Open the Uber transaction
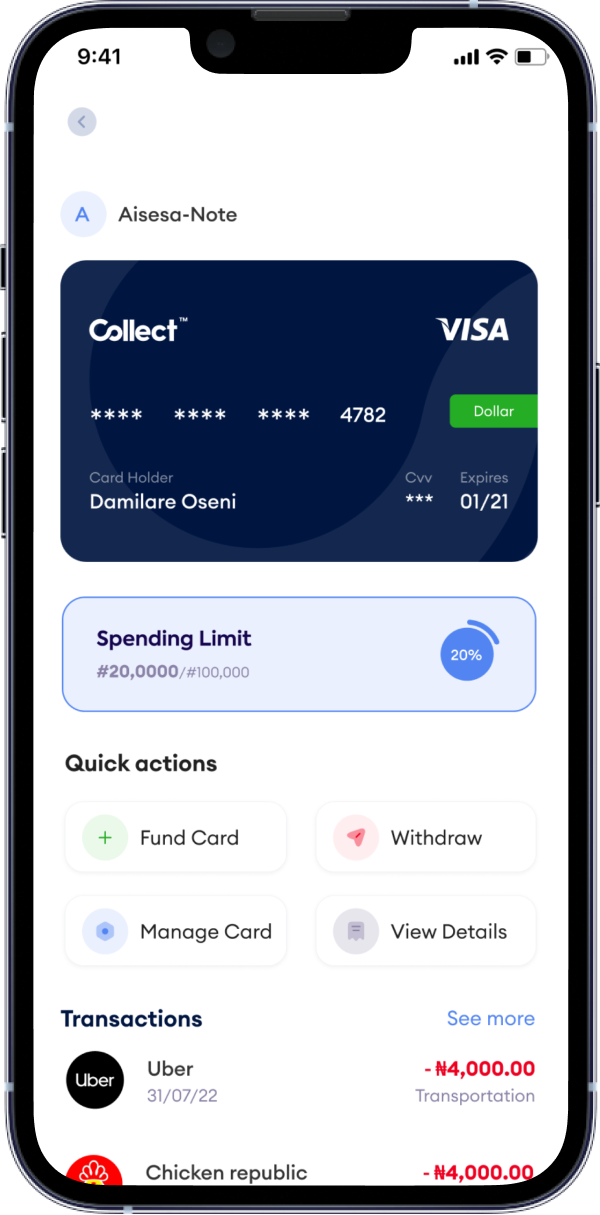 tap(299, 1081)
